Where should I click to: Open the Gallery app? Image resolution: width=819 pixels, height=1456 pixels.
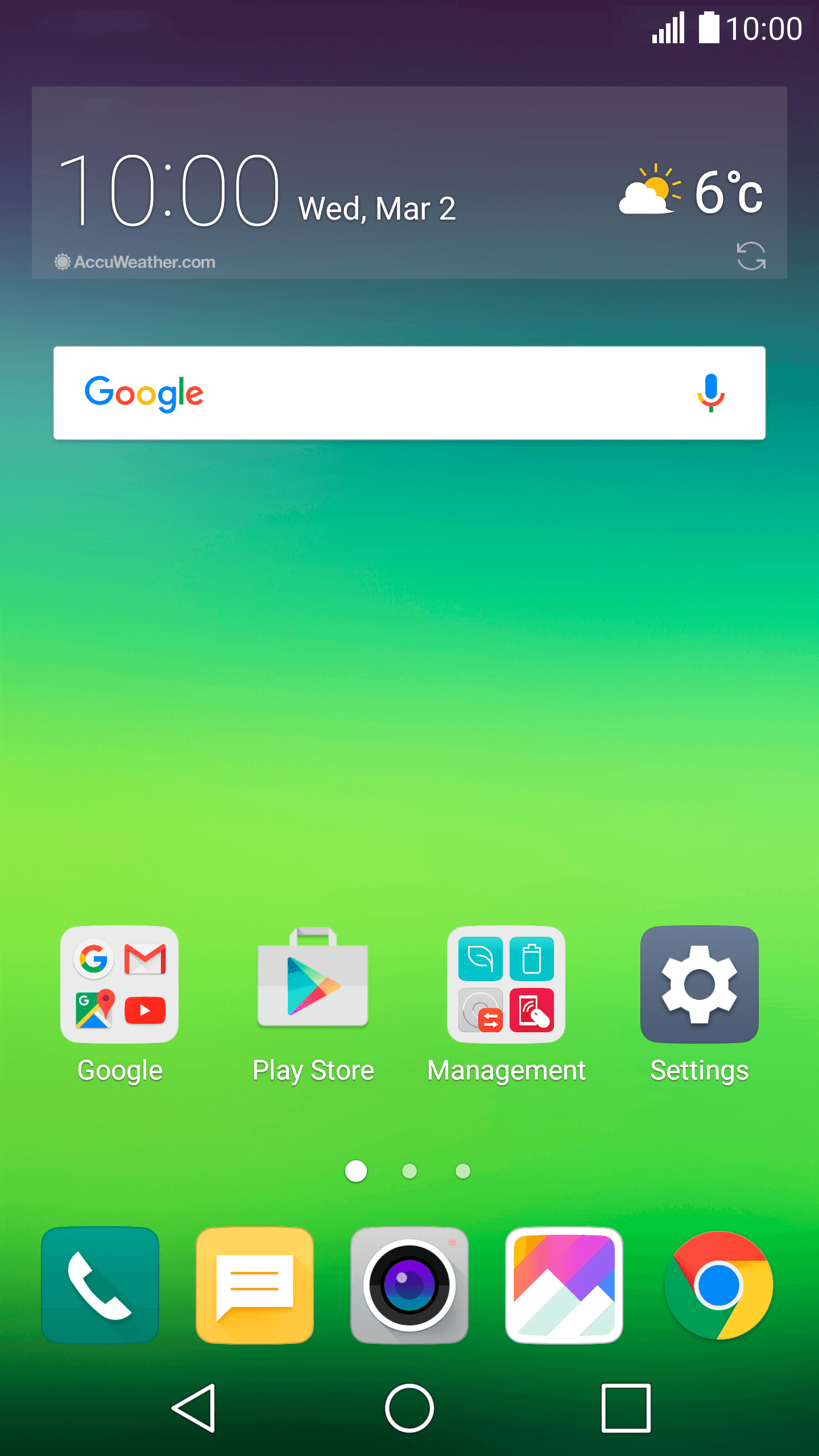(x=564, y=1285)
